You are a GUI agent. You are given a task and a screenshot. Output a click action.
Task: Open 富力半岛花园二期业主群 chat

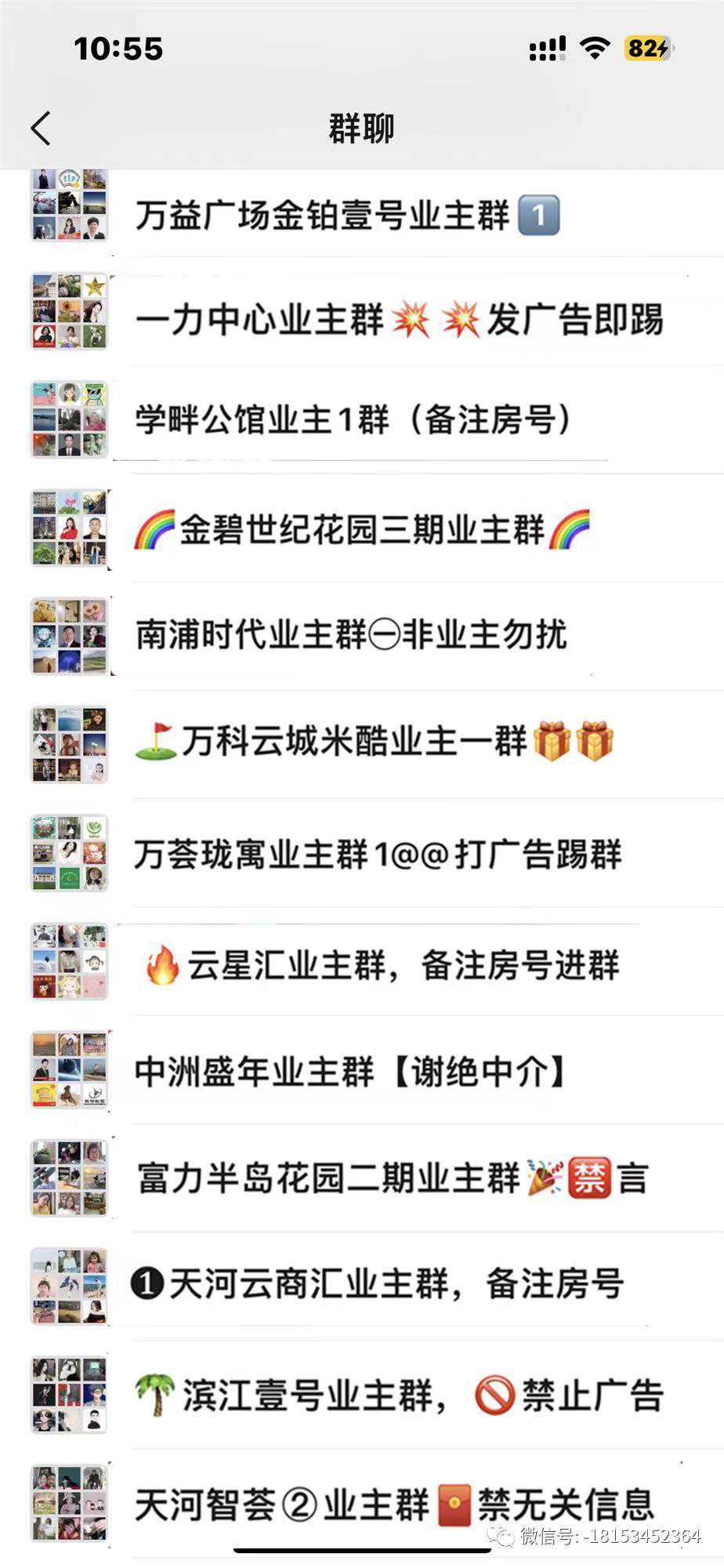[x=392, y=1178]
